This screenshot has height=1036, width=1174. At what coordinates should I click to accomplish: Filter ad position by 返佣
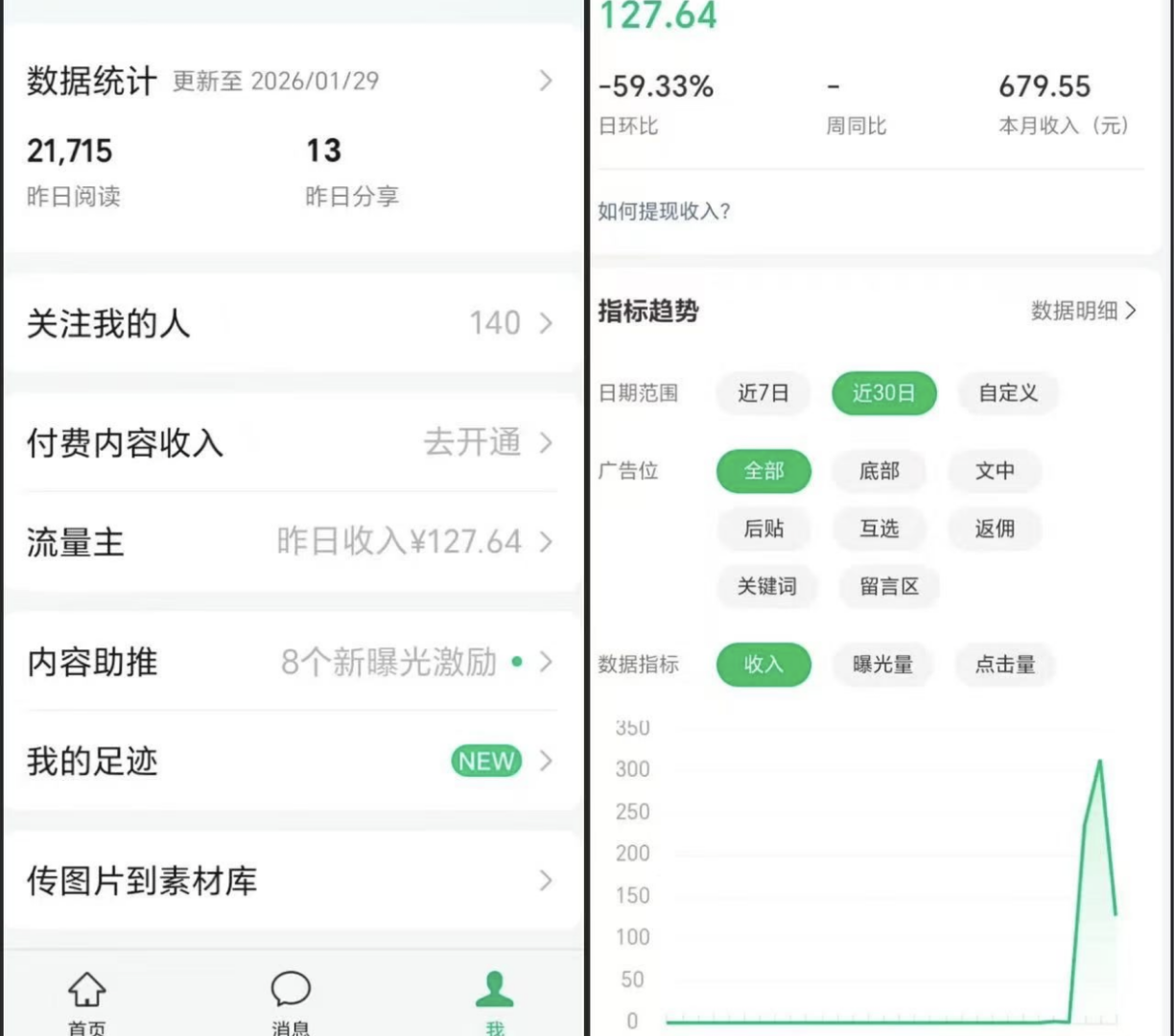[x=995, y=529]
